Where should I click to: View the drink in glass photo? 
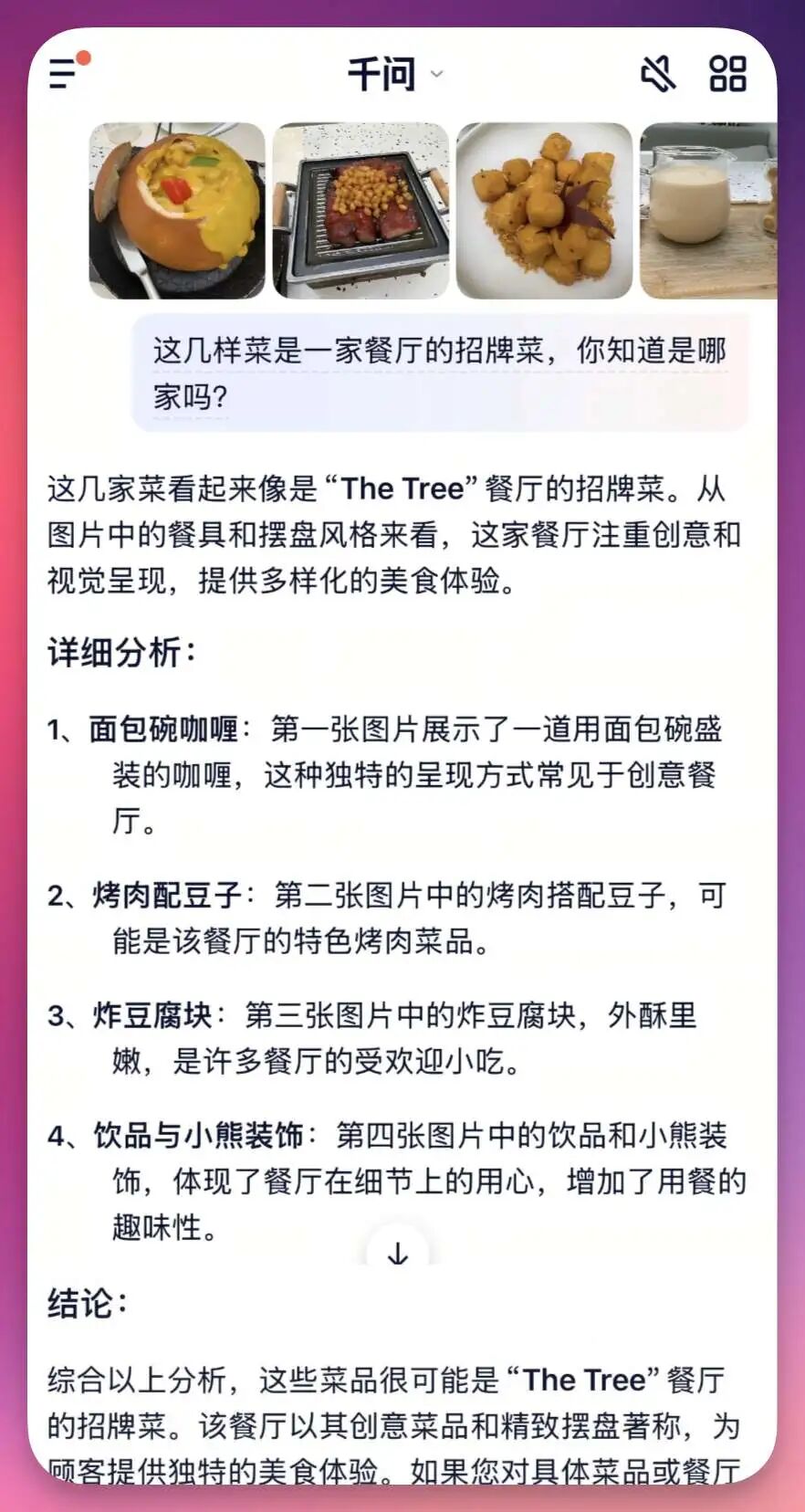pyautogui.click(x=707, y=211)
